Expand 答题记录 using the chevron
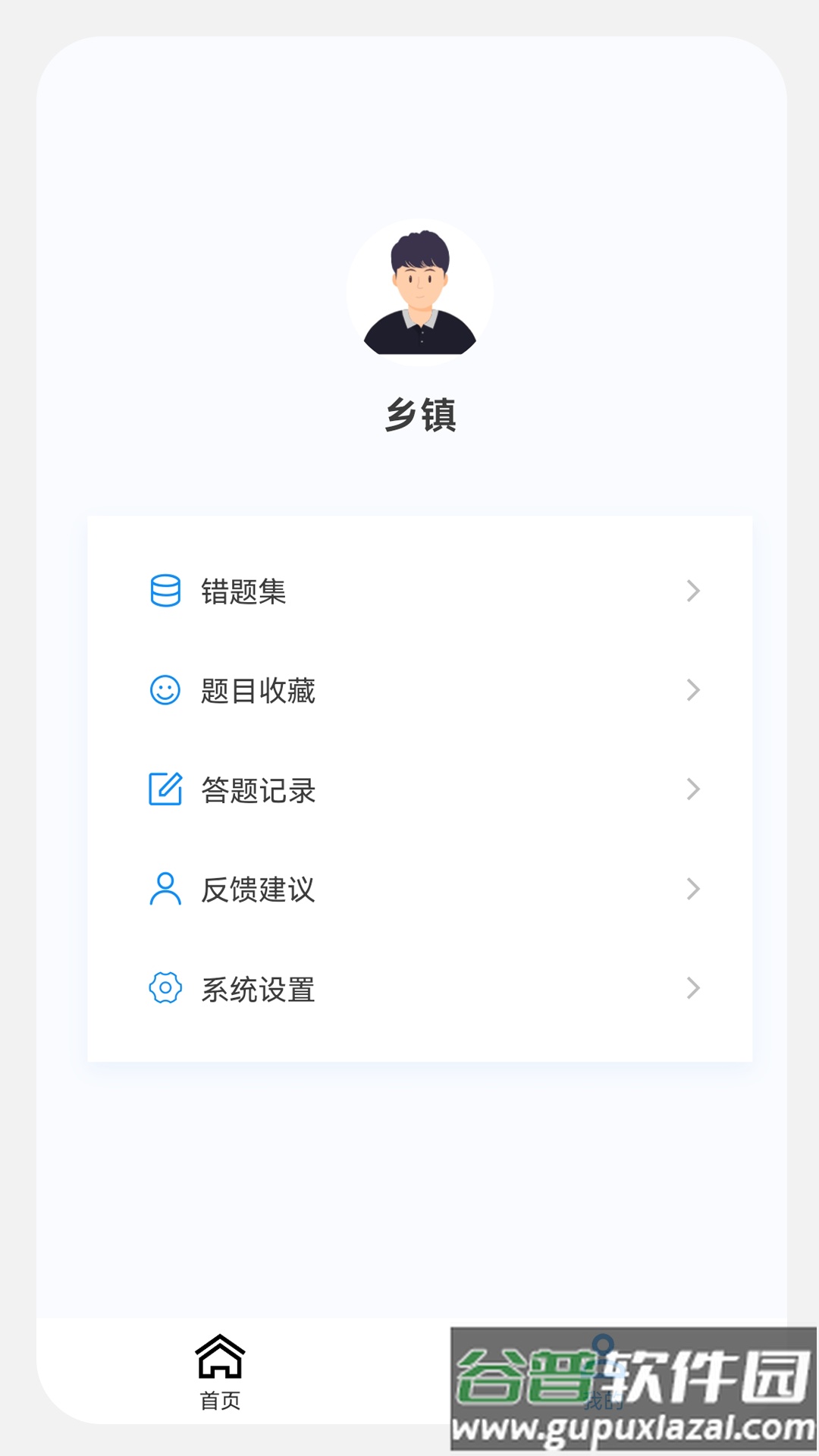 tap(692, 790)
